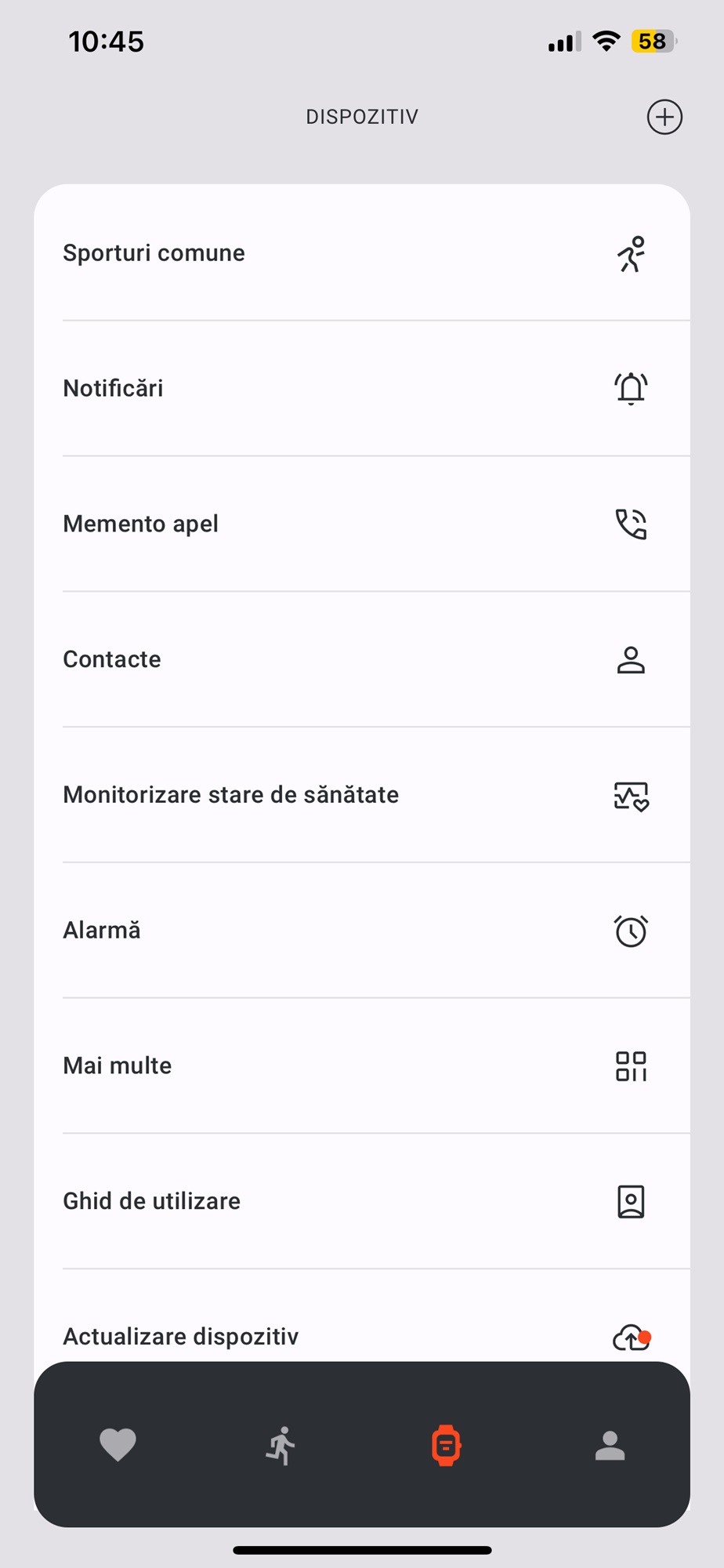Open Mai multe options
The height and width of the screenshot is (1568, 724).
tap(362, 1066)
